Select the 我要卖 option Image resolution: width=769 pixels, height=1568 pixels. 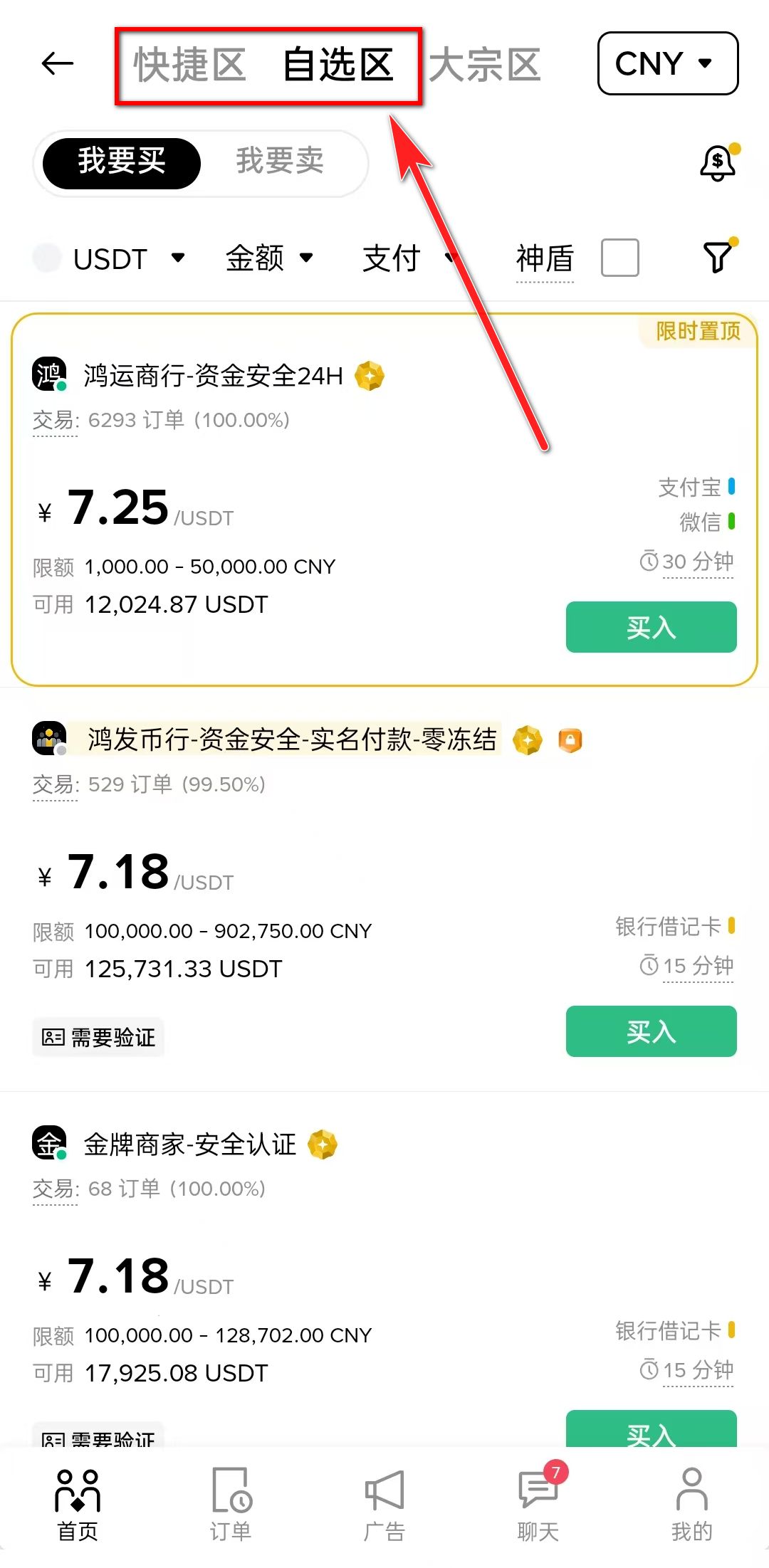[280, 162]
